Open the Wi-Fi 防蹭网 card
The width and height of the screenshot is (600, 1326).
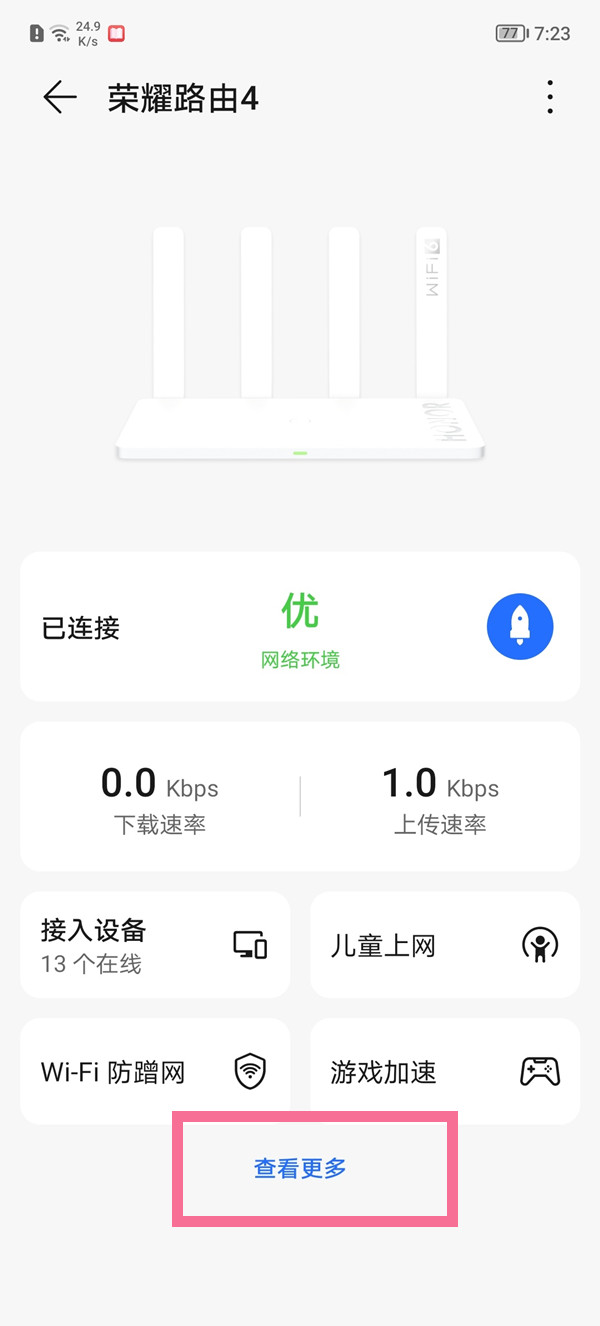[155, 1071]
